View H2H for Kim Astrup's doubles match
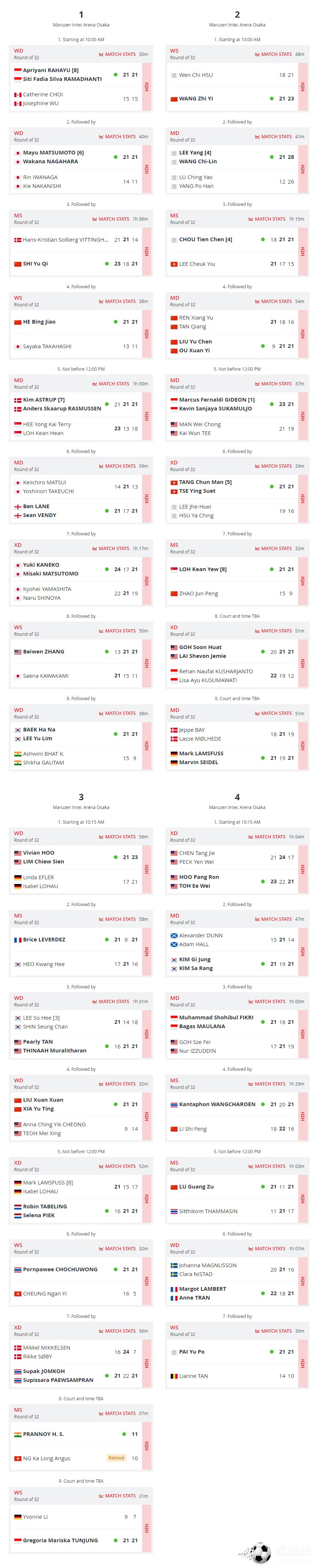318x1568 pixels. coord(146,416)
